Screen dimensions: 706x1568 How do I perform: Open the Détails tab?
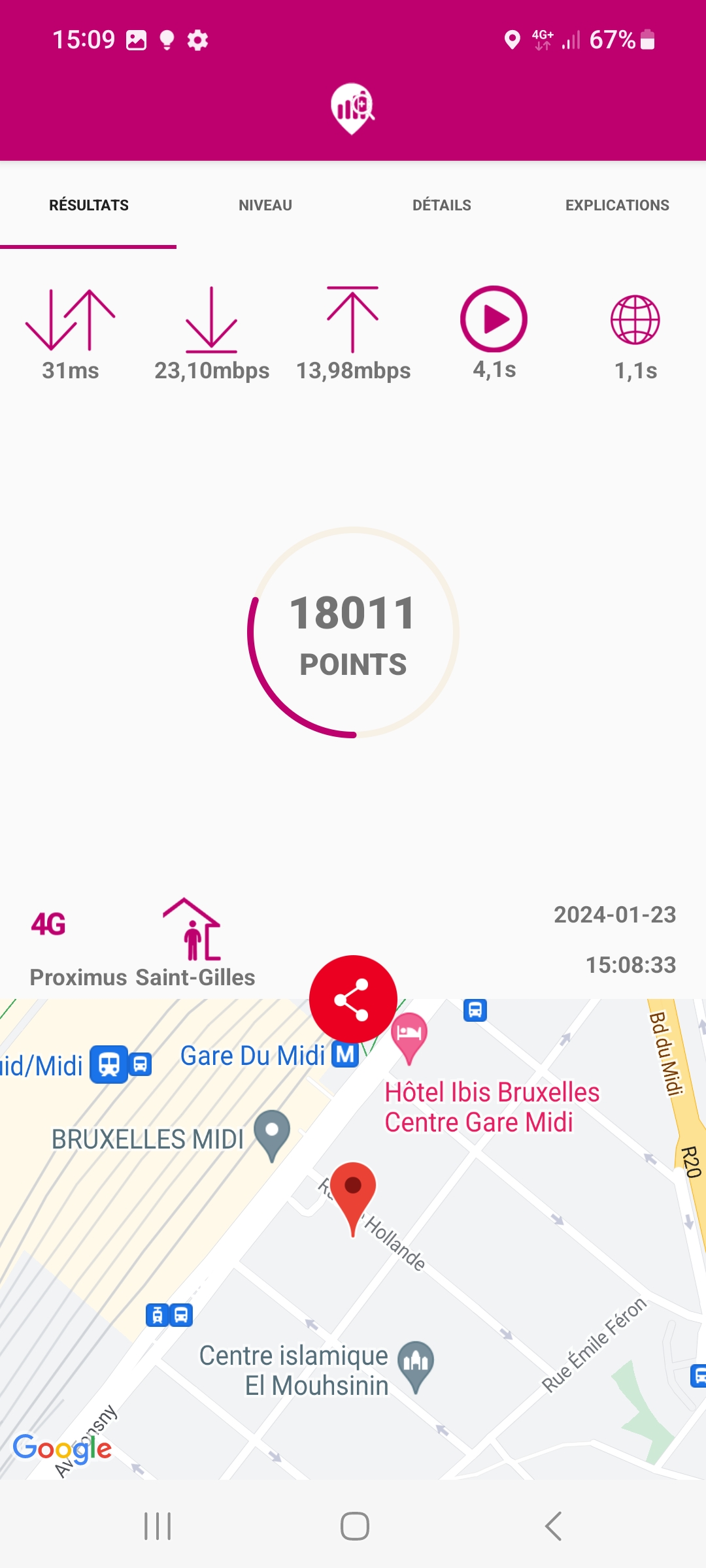click(441, 205)
